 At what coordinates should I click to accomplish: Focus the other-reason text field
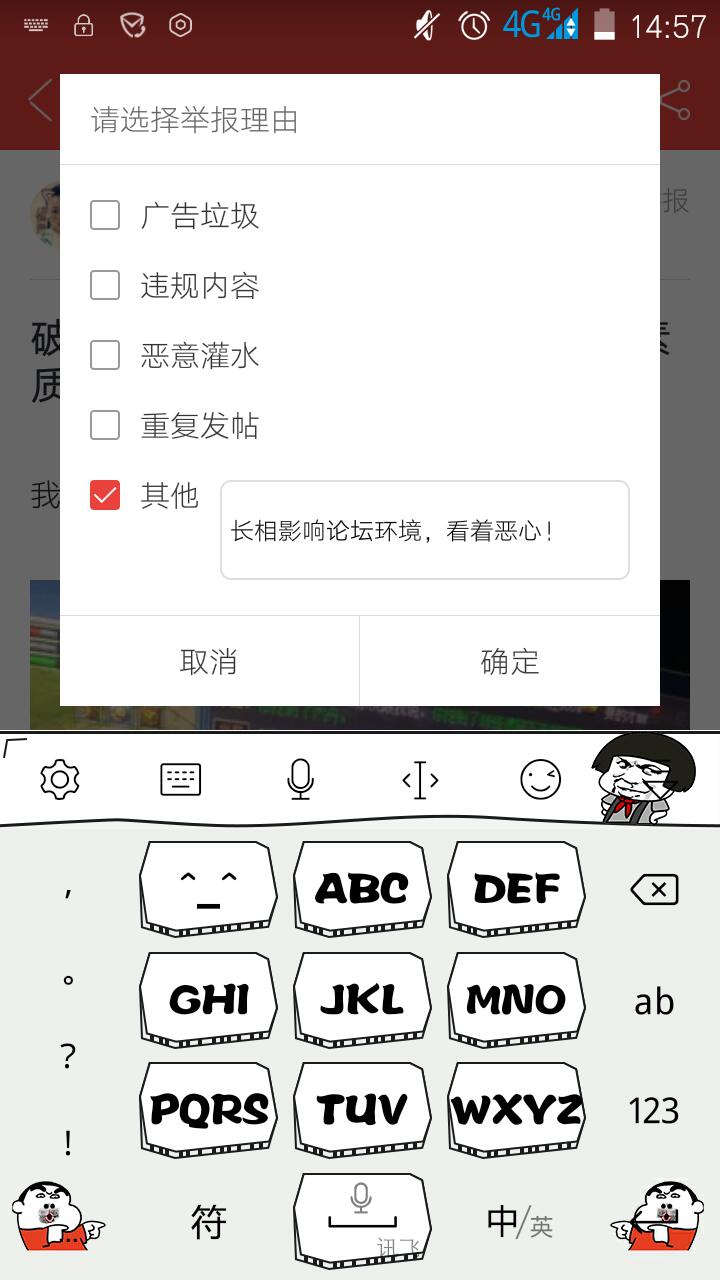[x=424, y=530]
